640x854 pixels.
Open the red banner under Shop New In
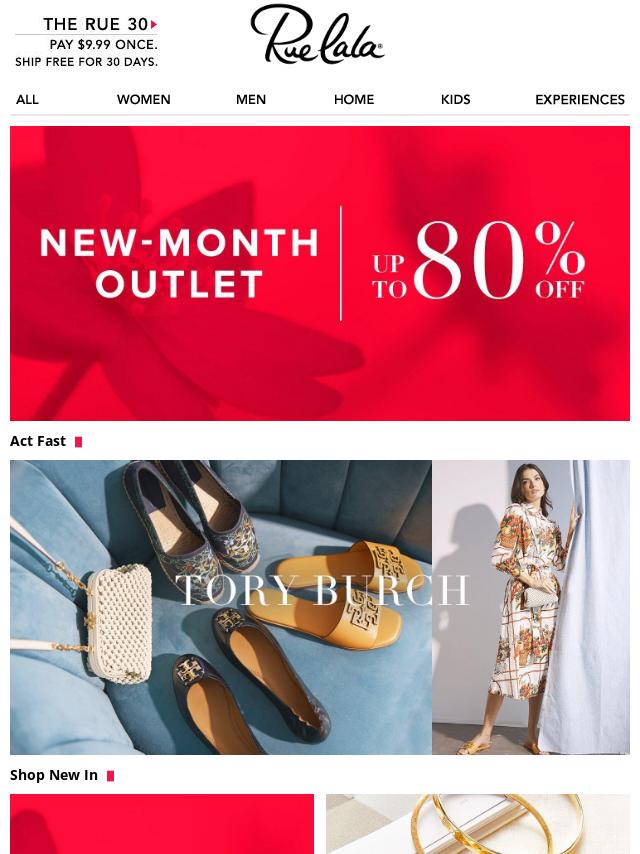(162, 824)
